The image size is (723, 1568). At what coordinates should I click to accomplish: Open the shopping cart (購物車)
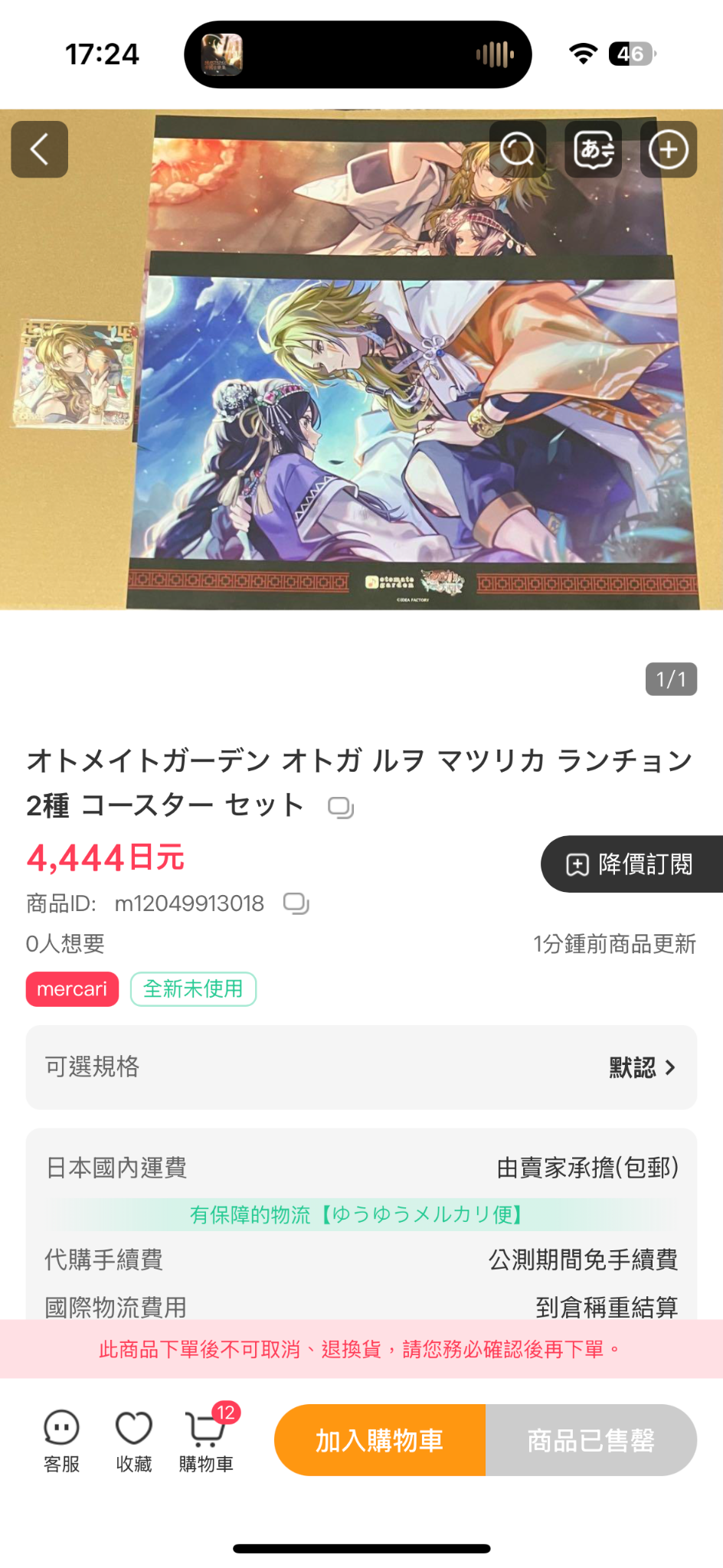[x=206, y=1440]
